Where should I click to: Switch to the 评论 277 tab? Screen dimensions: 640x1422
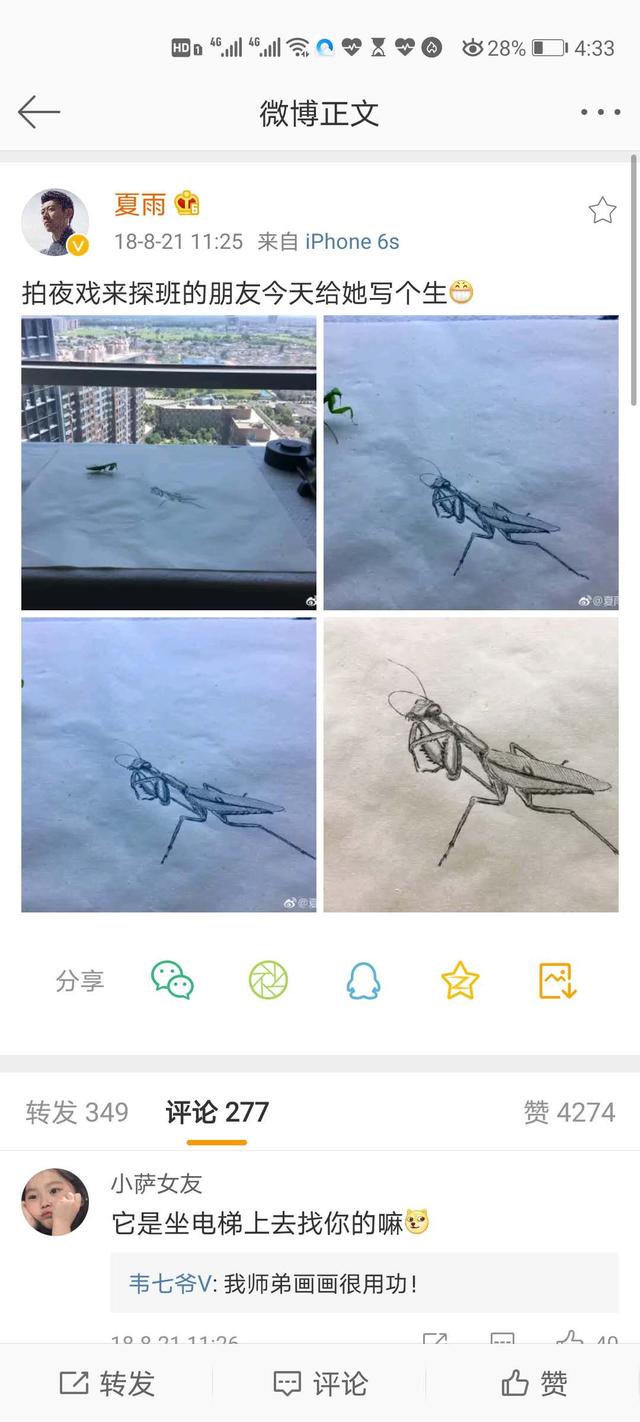217,1112
